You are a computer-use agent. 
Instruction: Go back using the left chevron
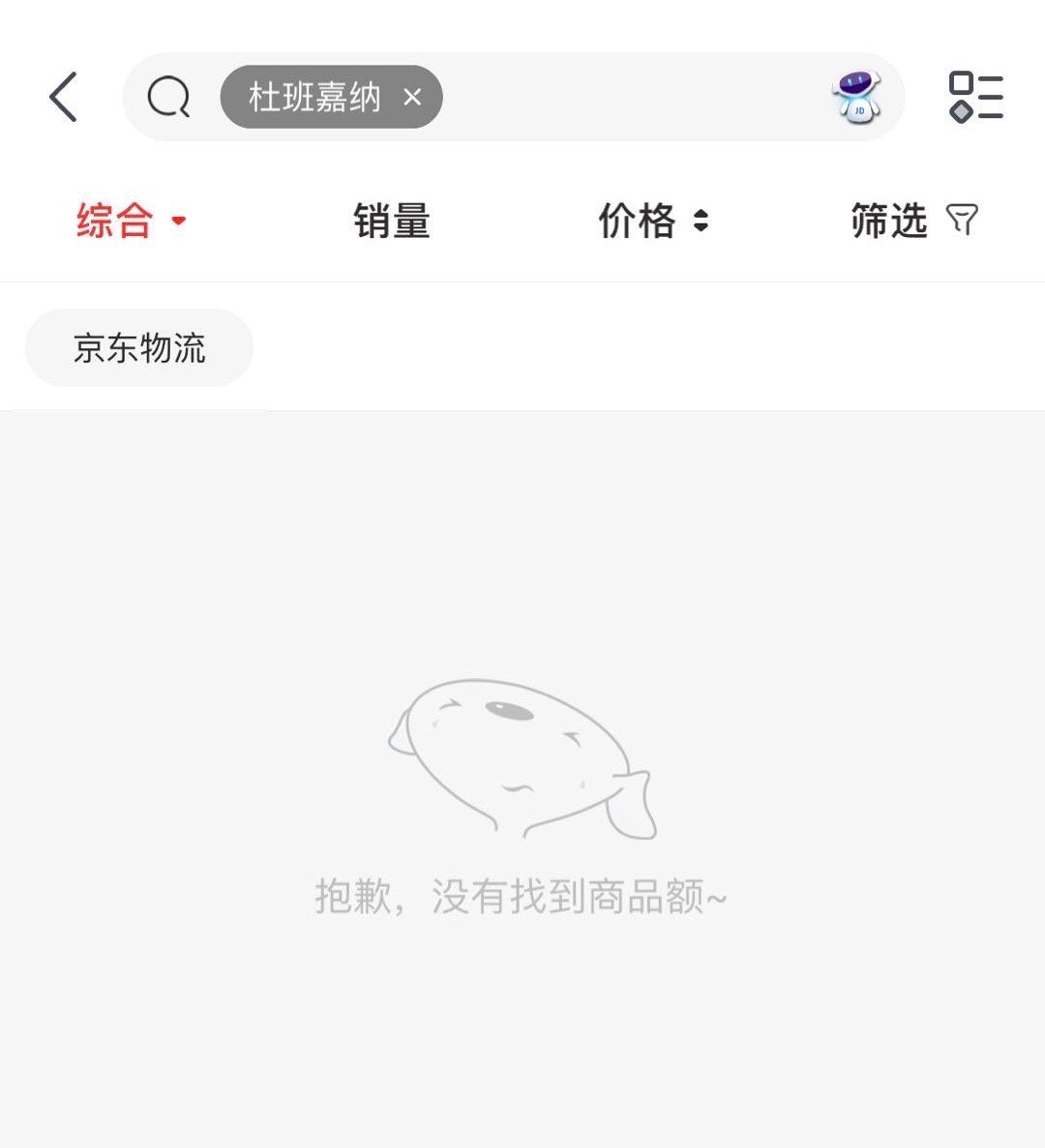(x=63, y=97)
